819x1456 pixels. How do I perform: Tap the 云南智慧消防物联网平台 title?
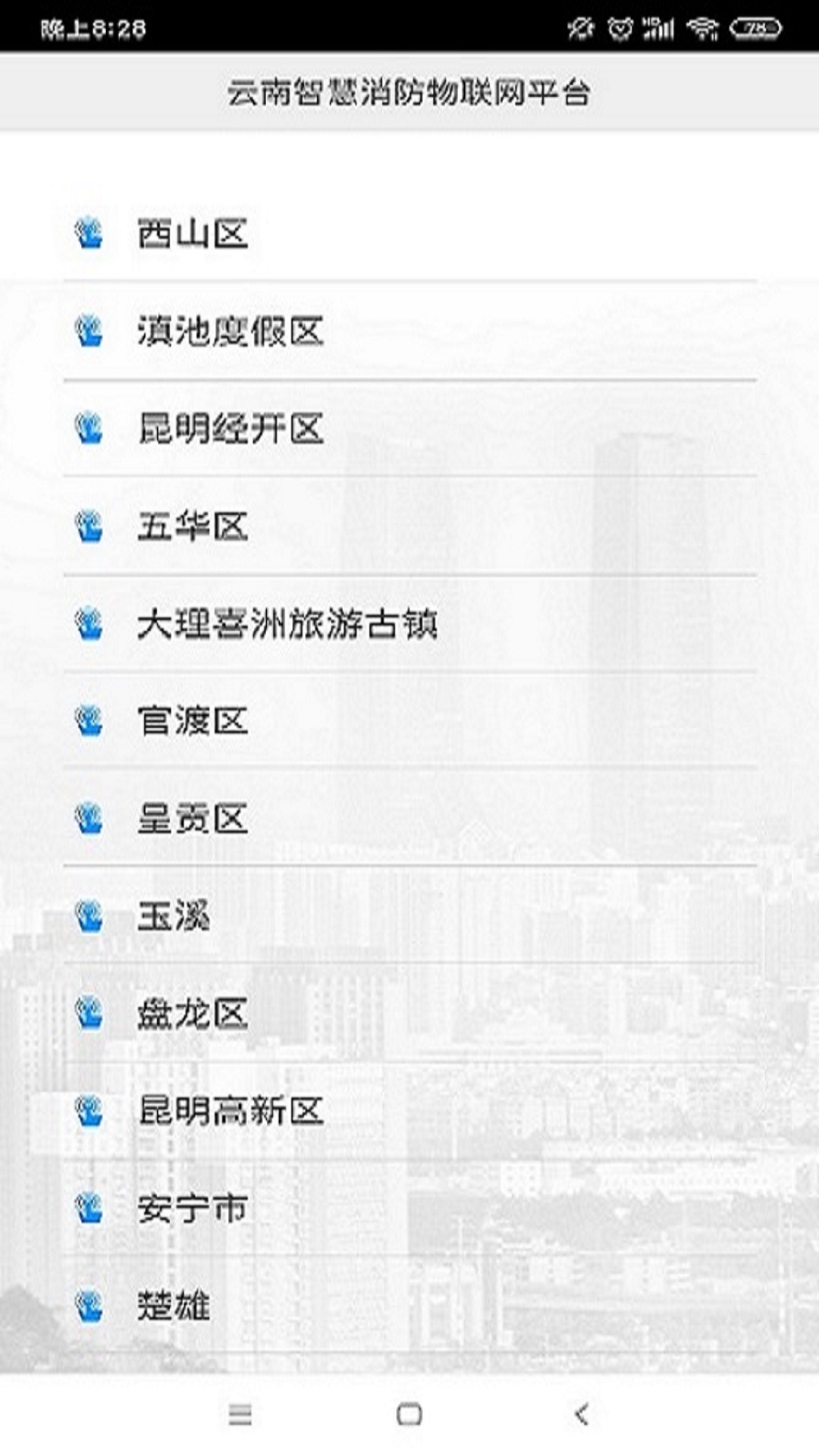[409, 93]
